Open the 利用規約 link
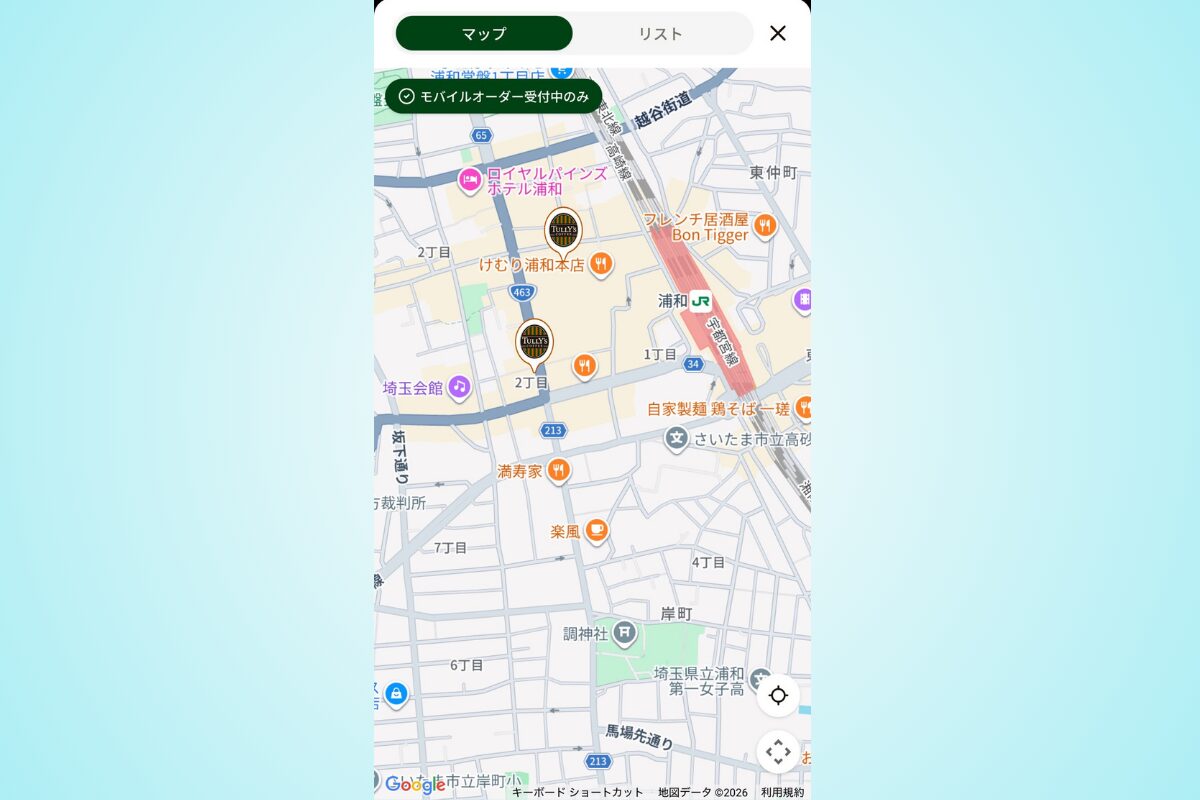This screenshot has width=1200, height=800. (782, 792)
